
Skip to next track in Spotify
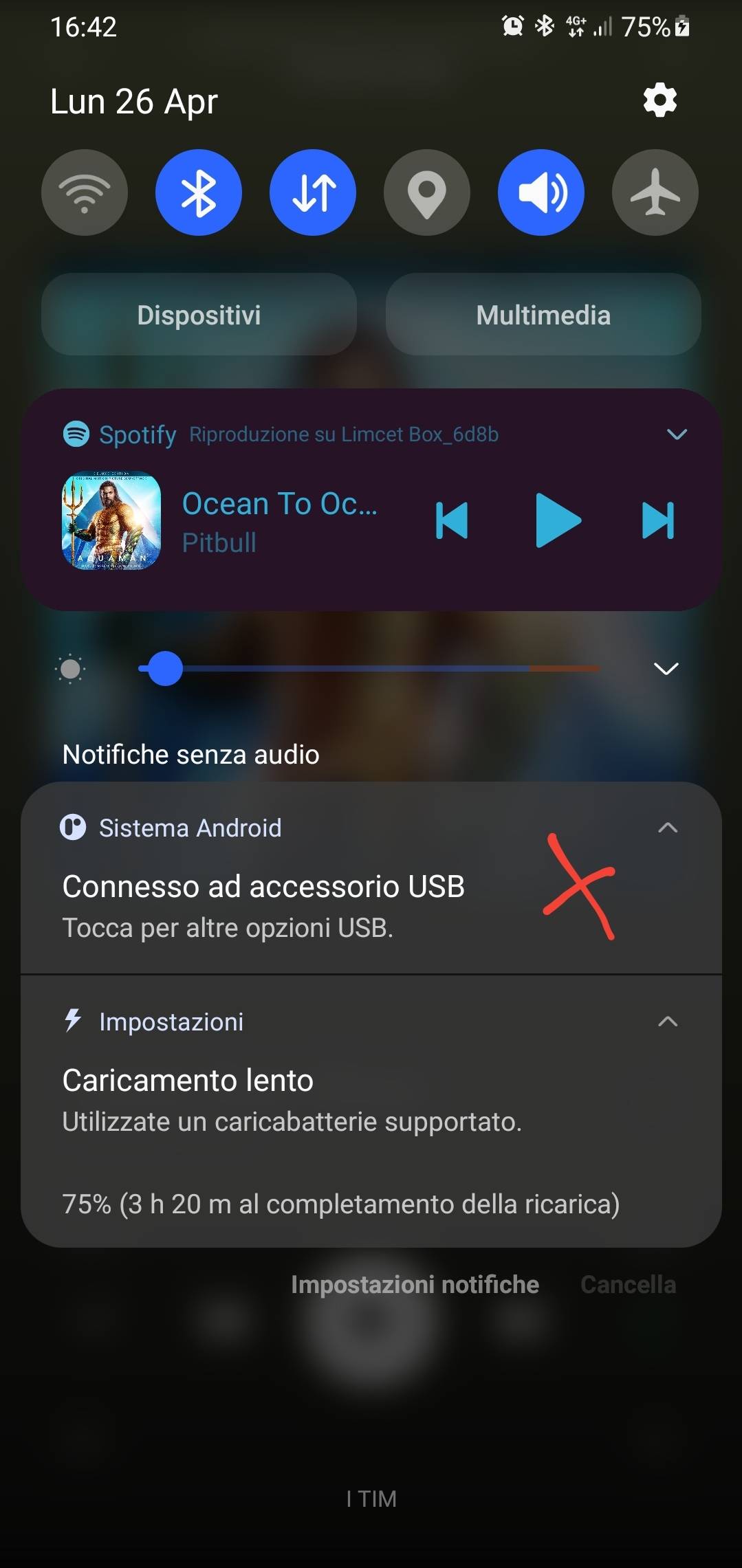pyautogui.click(x=658, y=520)
